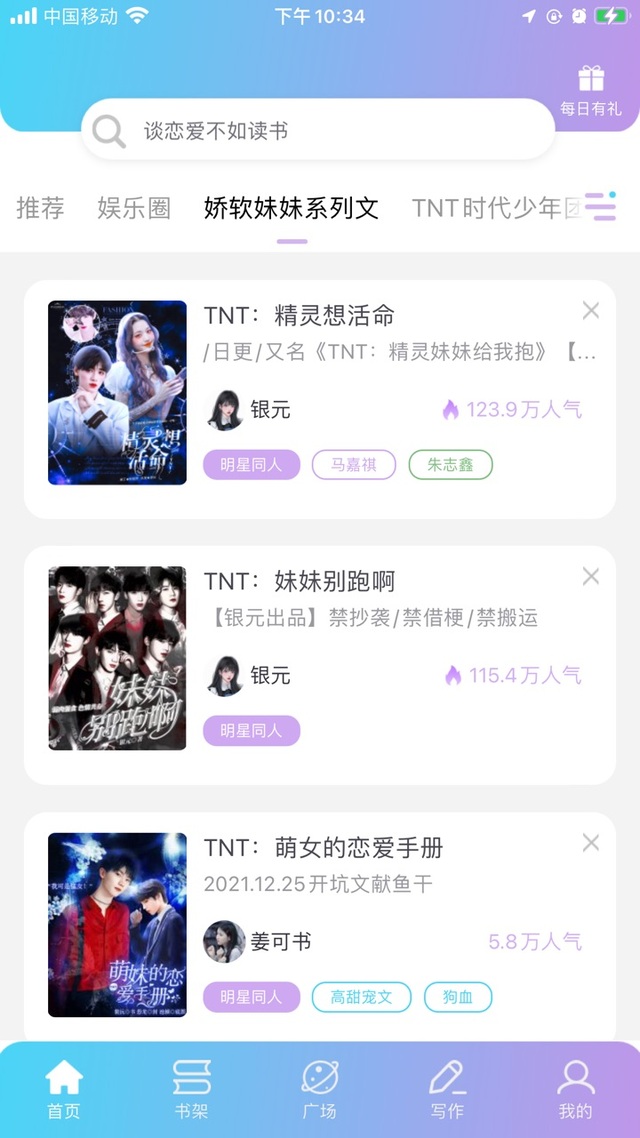Open the 广场 tab
Image resolution: width=640 pixels, height=1138 pixels.
(x=320, y=1090)
